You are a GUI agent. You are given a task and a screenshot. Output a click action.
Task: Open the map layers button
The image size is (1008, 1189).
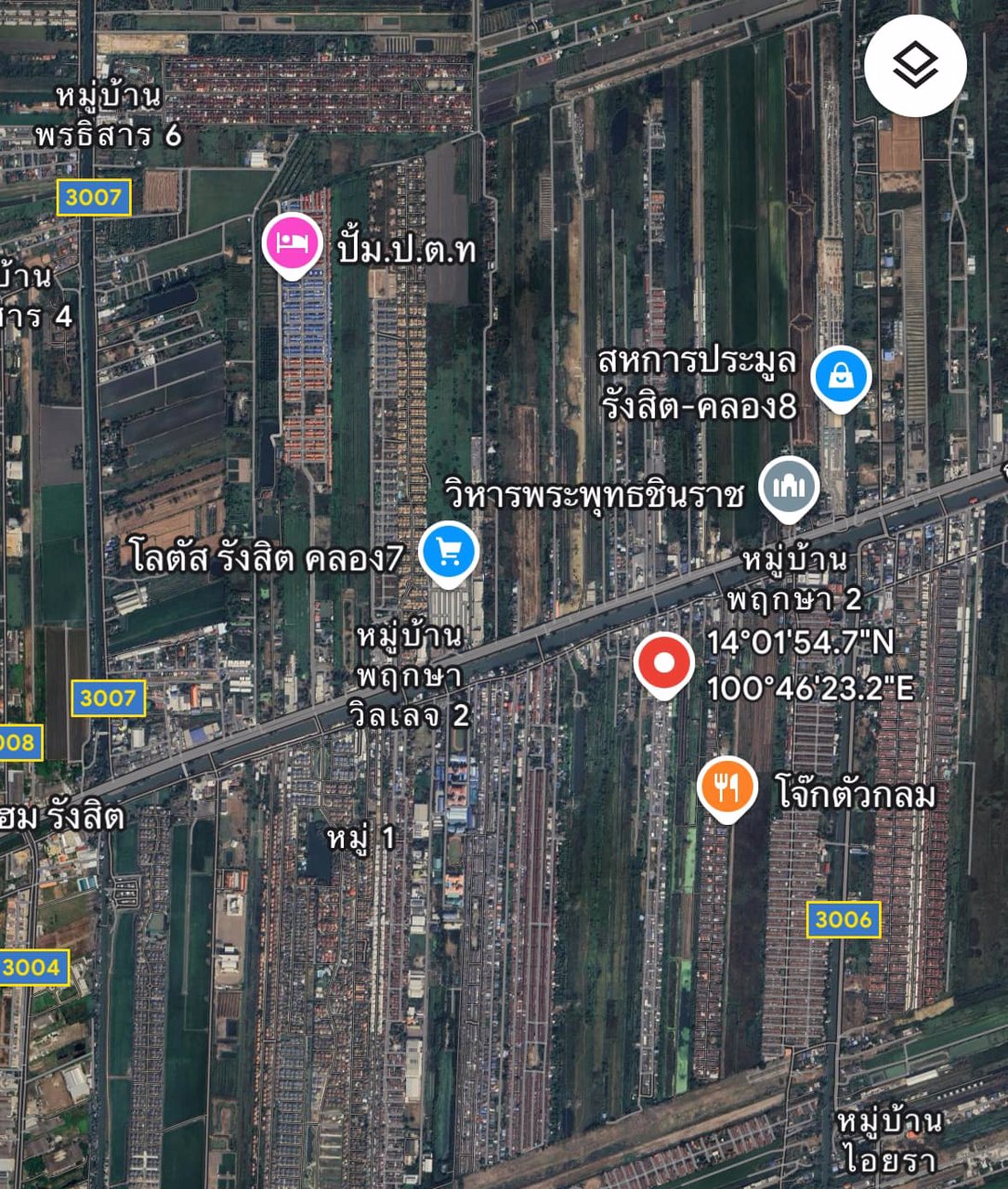[x=915, y=66]
